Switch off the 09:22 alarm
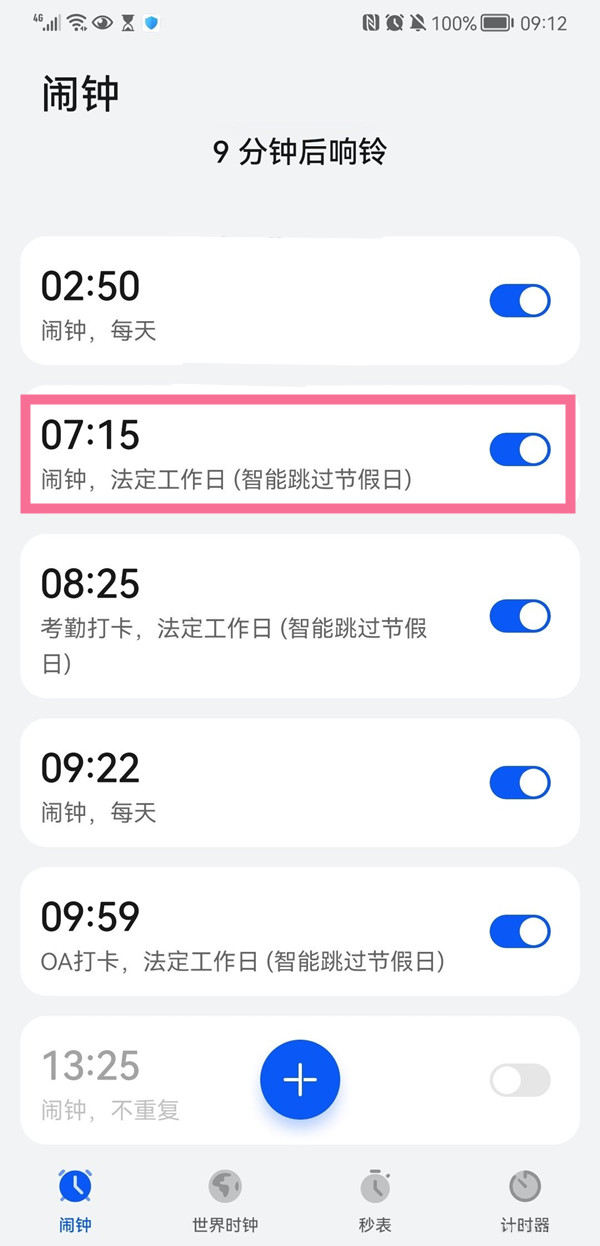The height and width of the screenshot is (1246, 600). (x=520, y=783)
